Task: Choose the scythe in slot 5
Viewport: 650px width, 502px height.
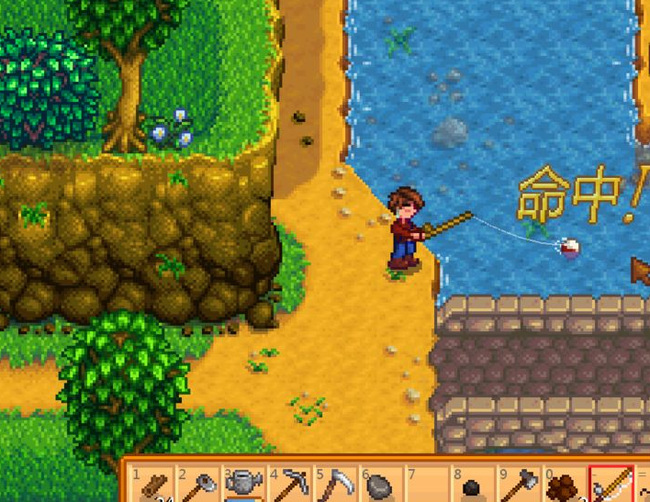Action: pyautogui.click(x=336, y=486)
